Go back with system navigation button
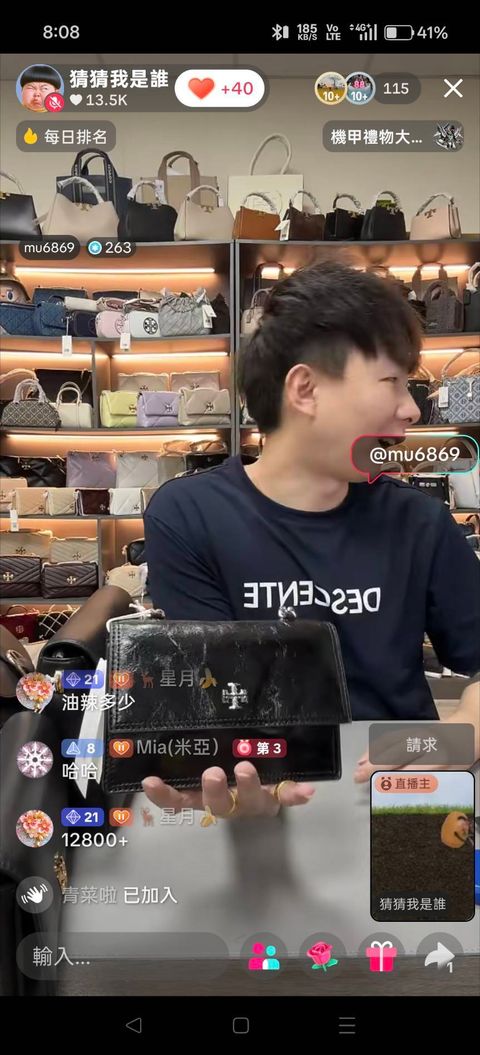 [x=134, y=1025]
